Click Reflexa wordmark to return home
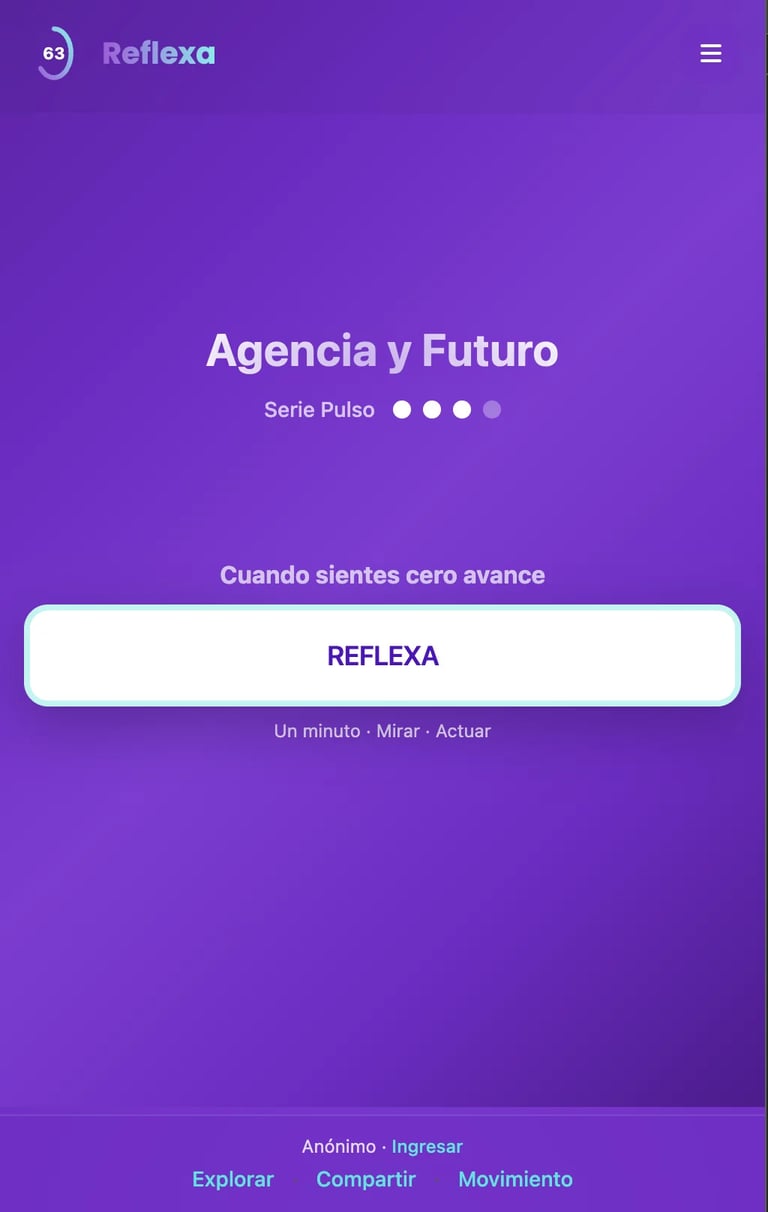This screenshot has width=768, height=1212. pyautogui.click(x=158, y=53)
